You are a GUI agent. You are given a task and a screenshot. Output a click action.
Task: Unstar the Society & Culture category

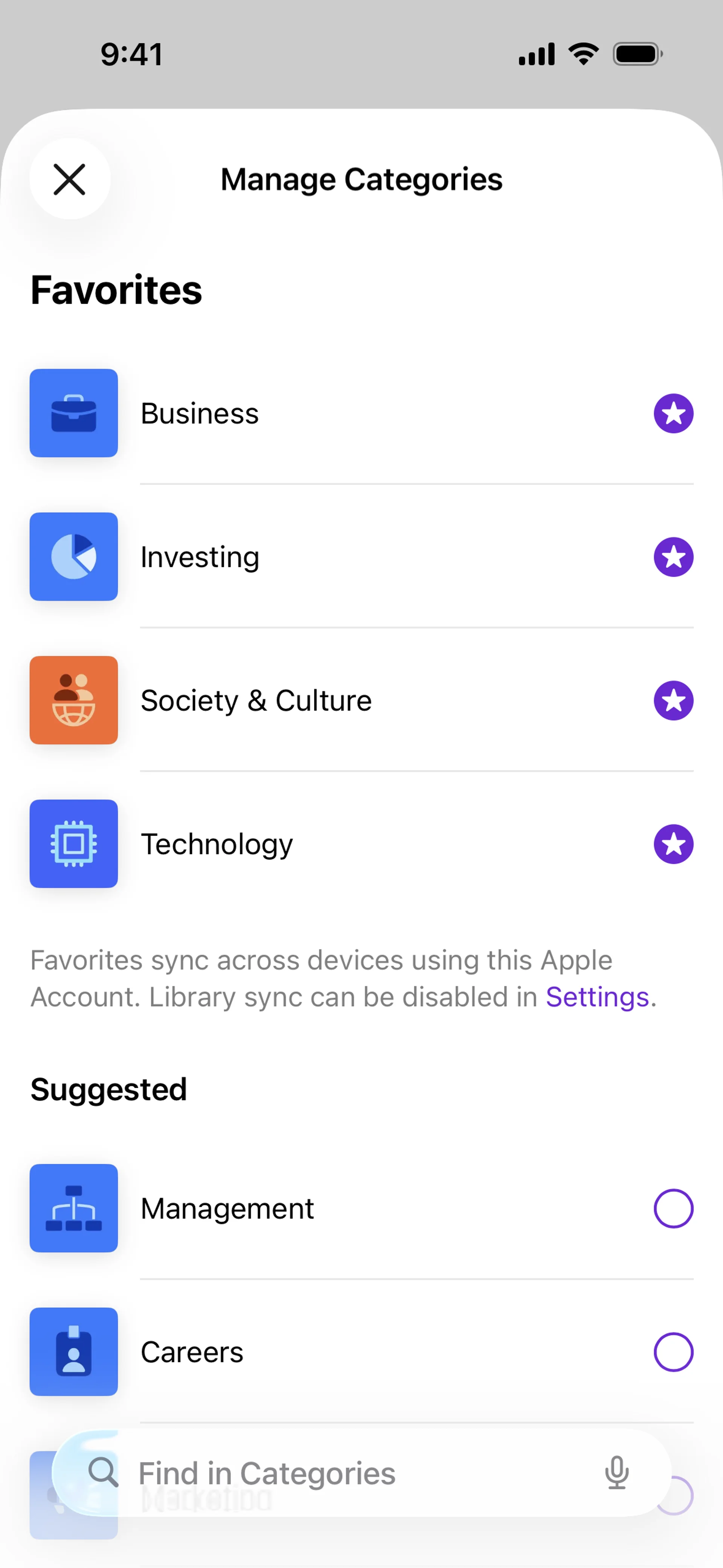coord(673,701)
